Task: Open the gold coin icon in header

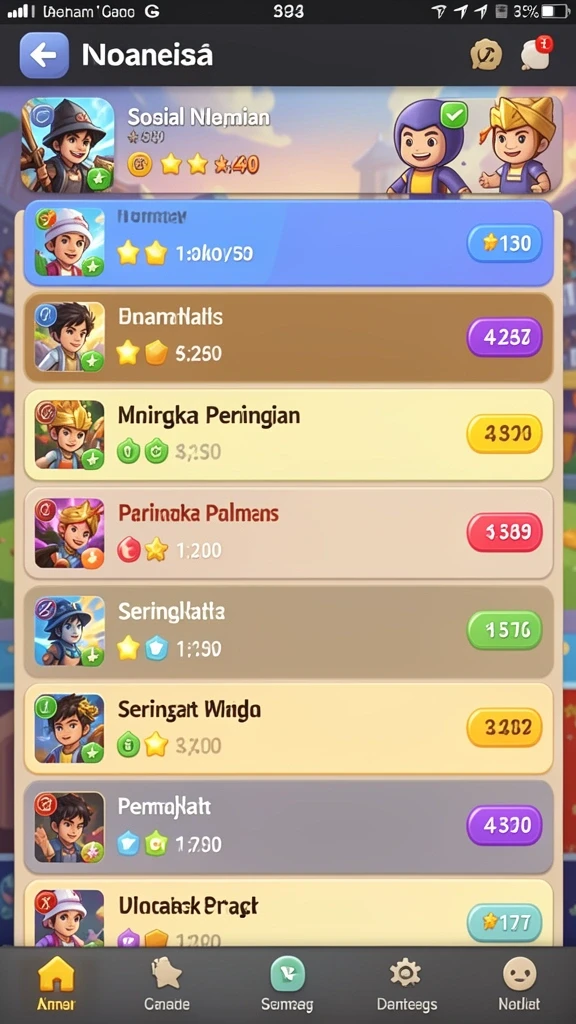Action: 487,55
